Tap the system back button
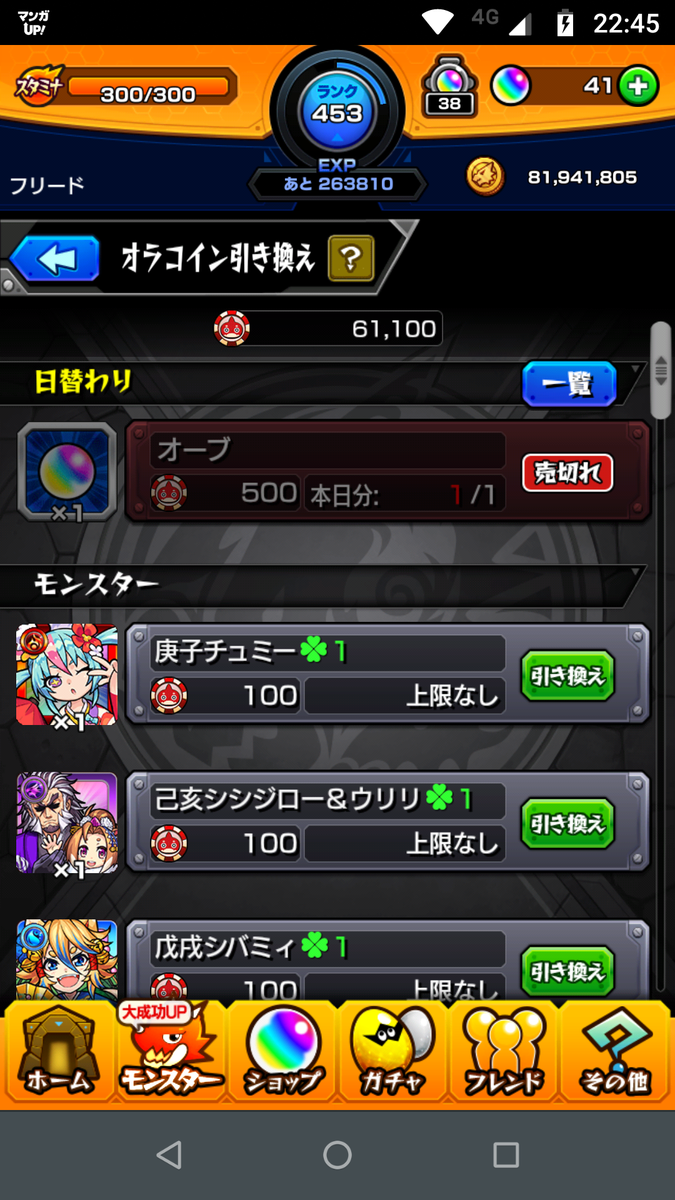This screenshot has width=675, height=1200. (x=169, y=1155)
